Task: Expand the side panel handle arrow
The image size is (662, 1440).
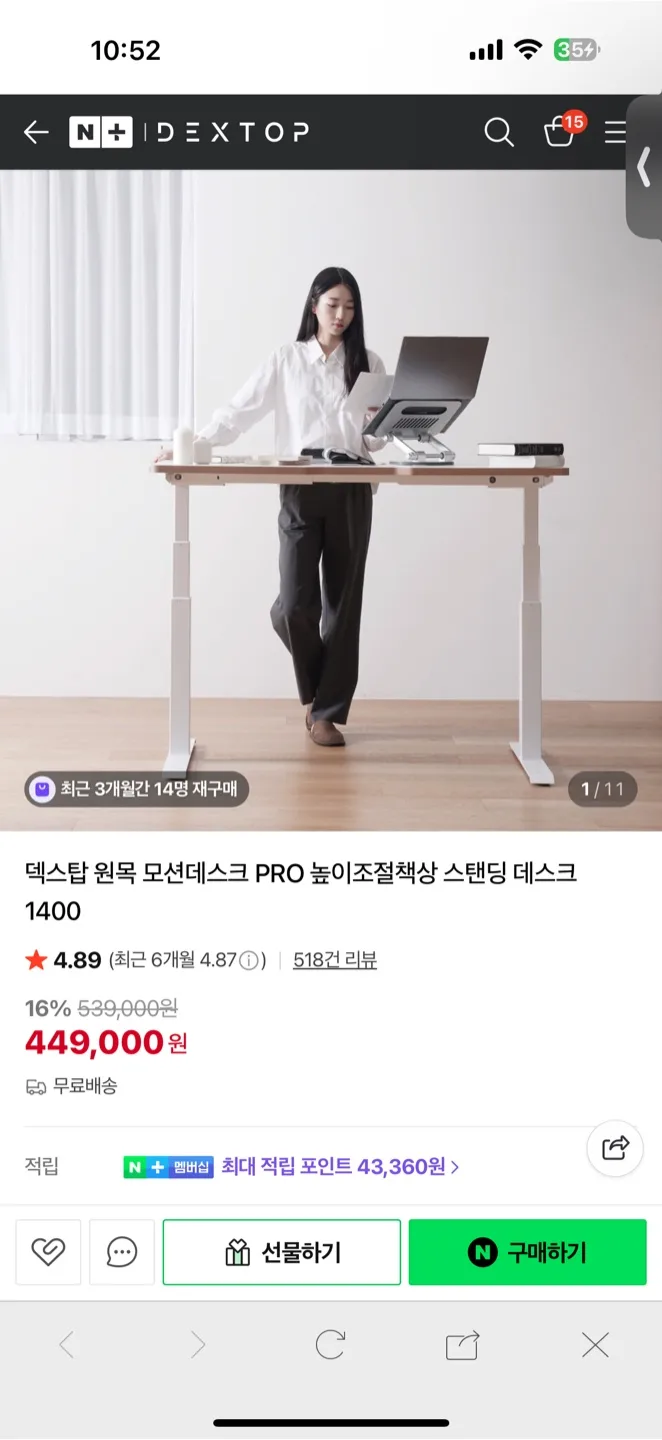Action: [x=644, y=168]
